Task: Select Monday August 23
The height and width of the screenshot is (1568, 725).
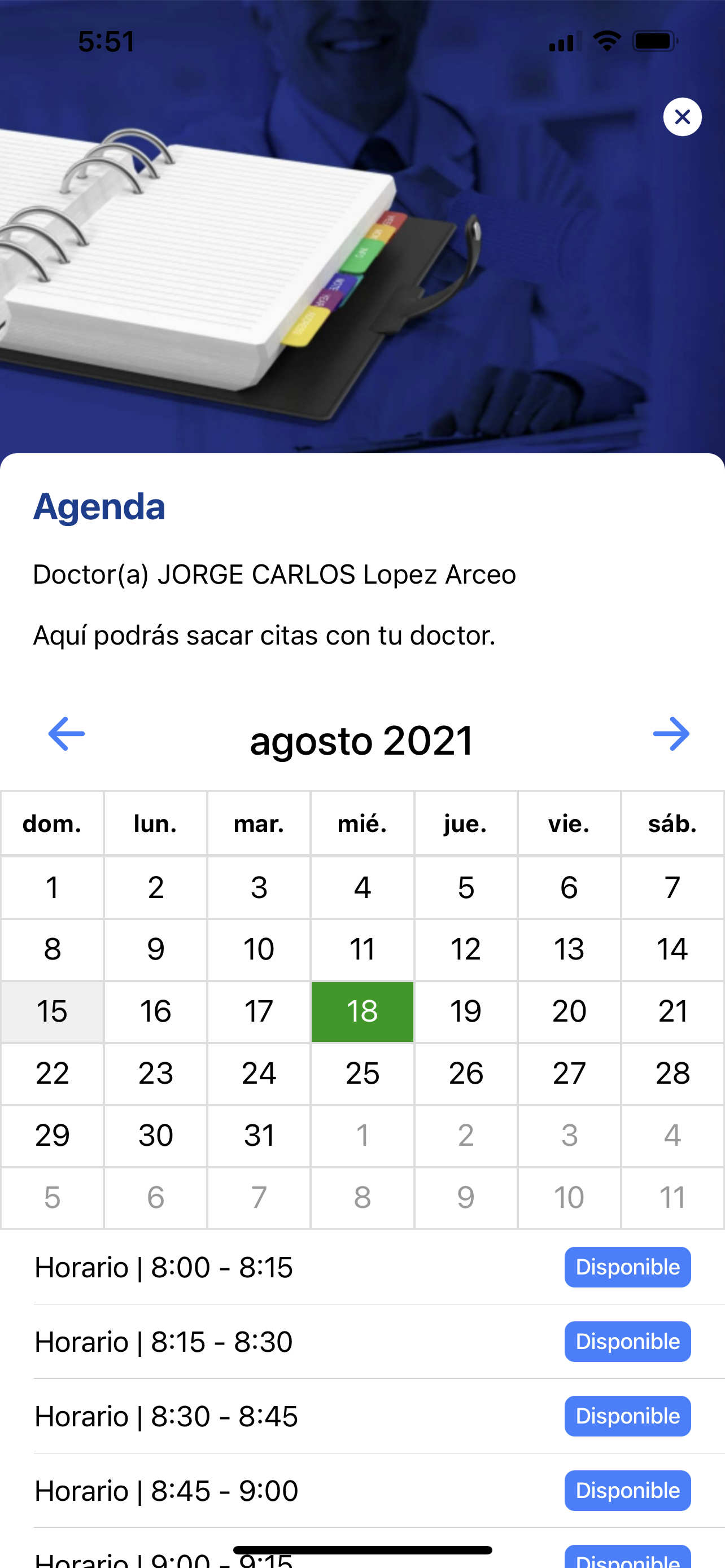Action: tap(156, 1073)
